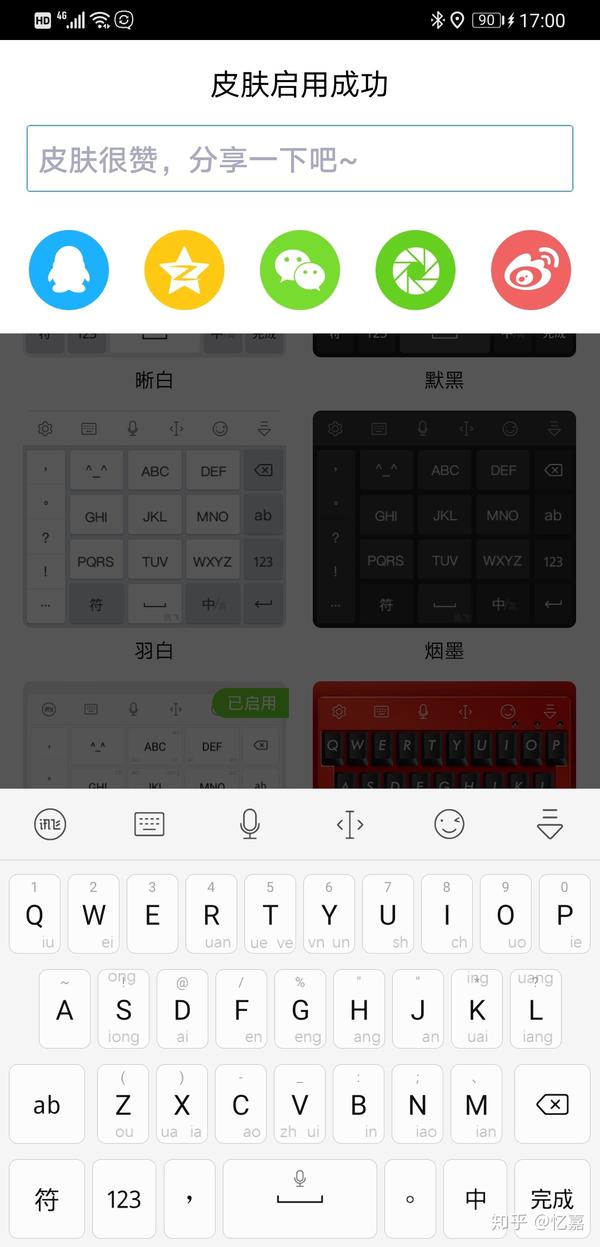Screen dimensions: 600x1247
Task: Open the cursor movement tool
Action: point(349,824)
